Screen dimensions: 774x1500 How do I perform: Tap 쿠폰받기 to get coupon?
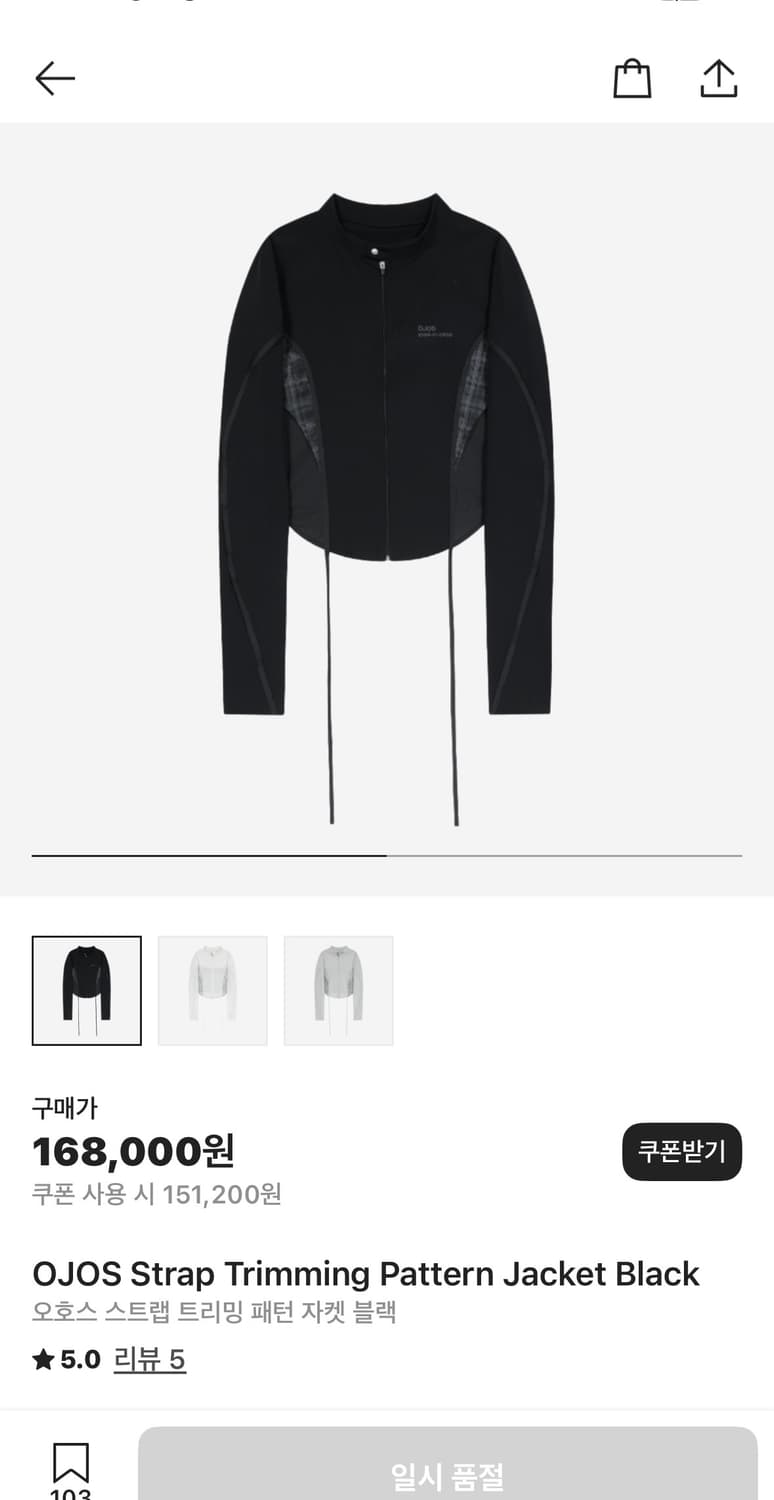(682, 1152)
